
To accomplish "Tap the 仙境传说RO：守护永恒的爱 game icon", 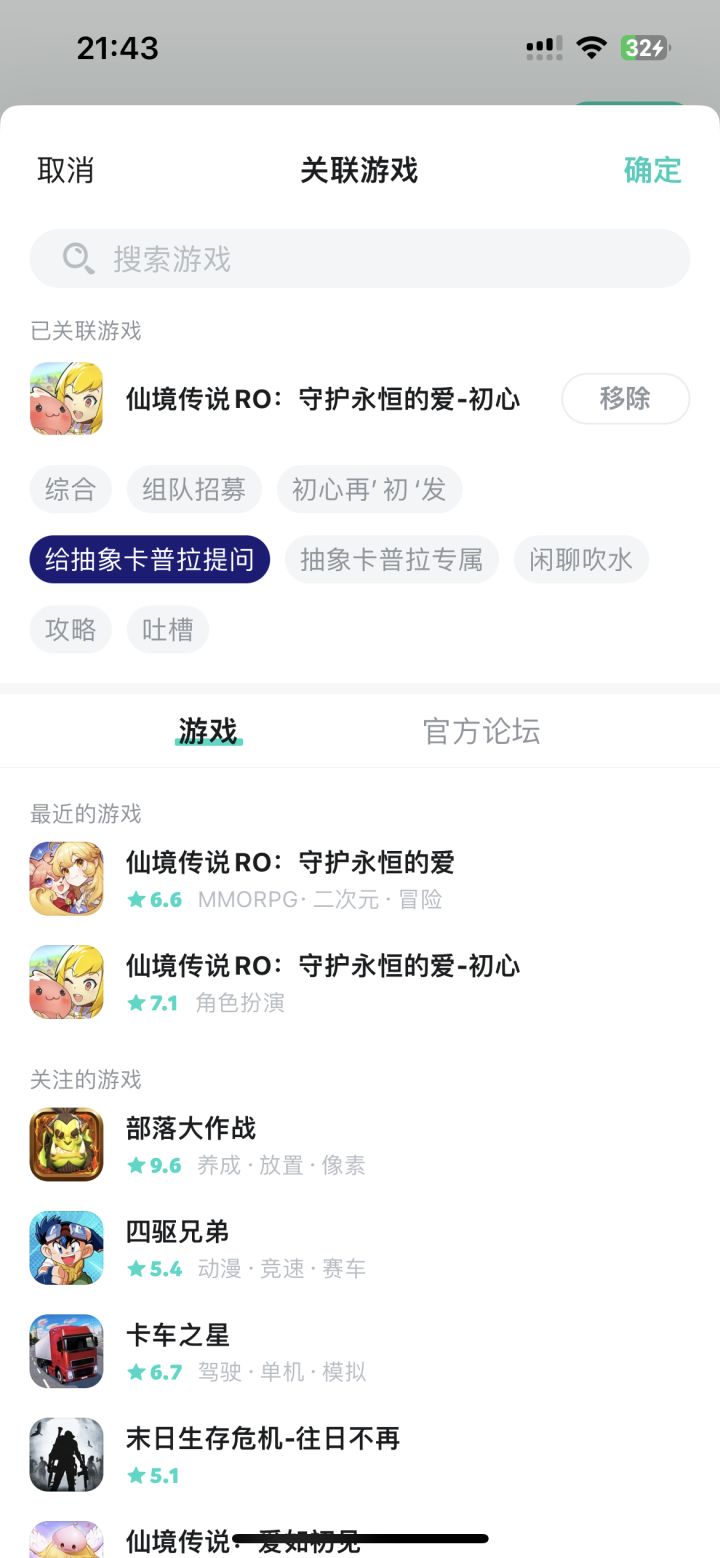I will 66,877.
